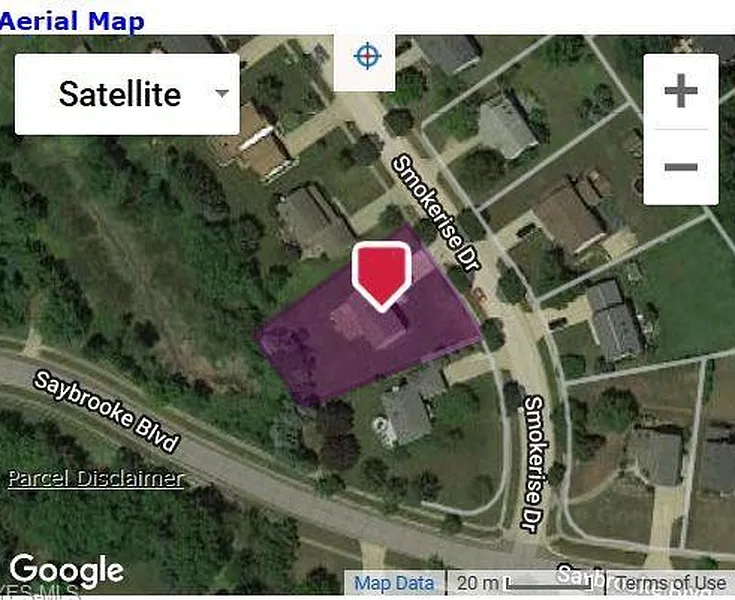Image resolution: width=735 pixels, height=600 pixels.
Task: Open the Map Data link
Action: [x=394, y=583]
